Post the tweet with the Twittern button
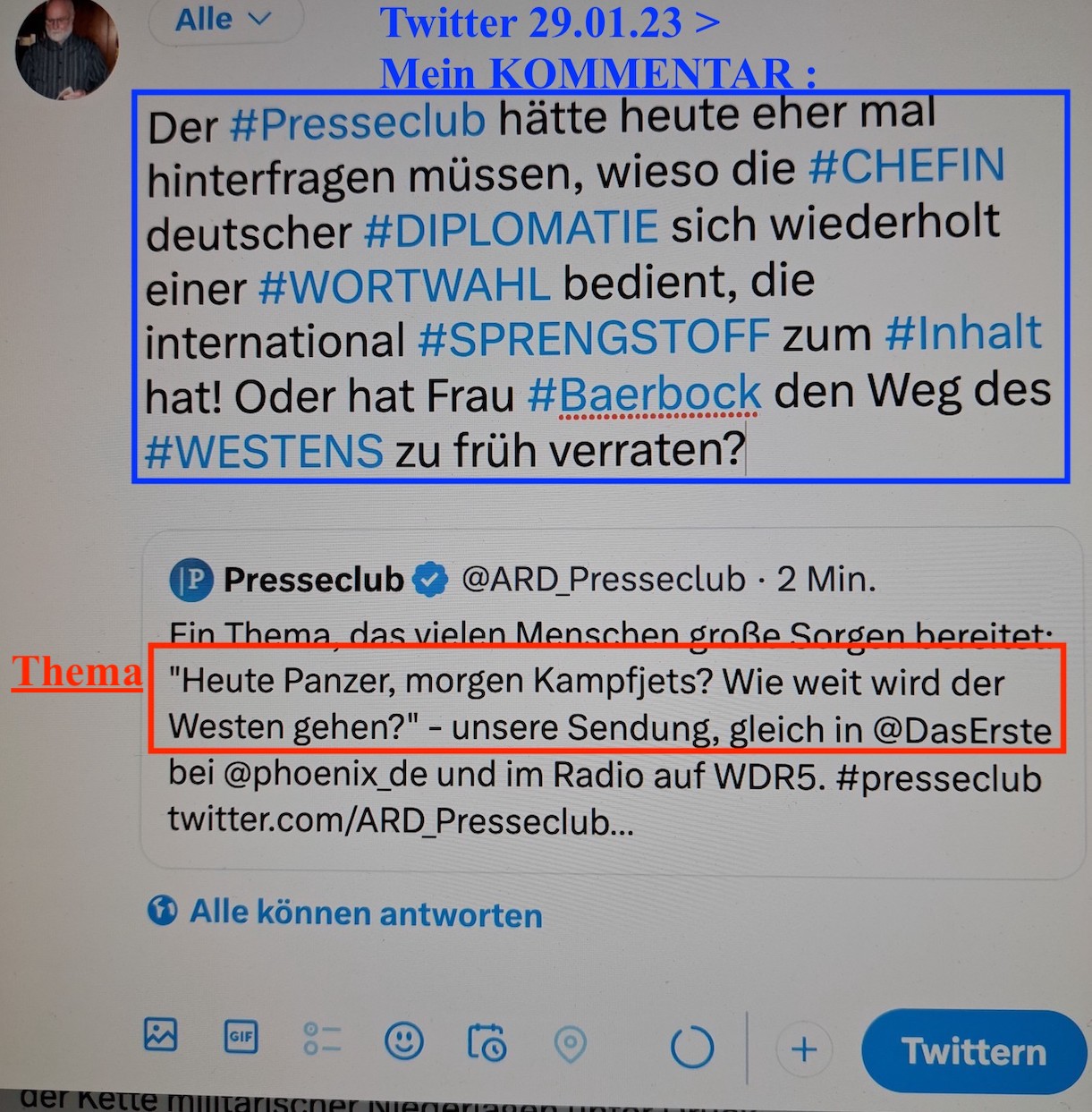This screenshot has width=1092, height=1112. 973,1052
